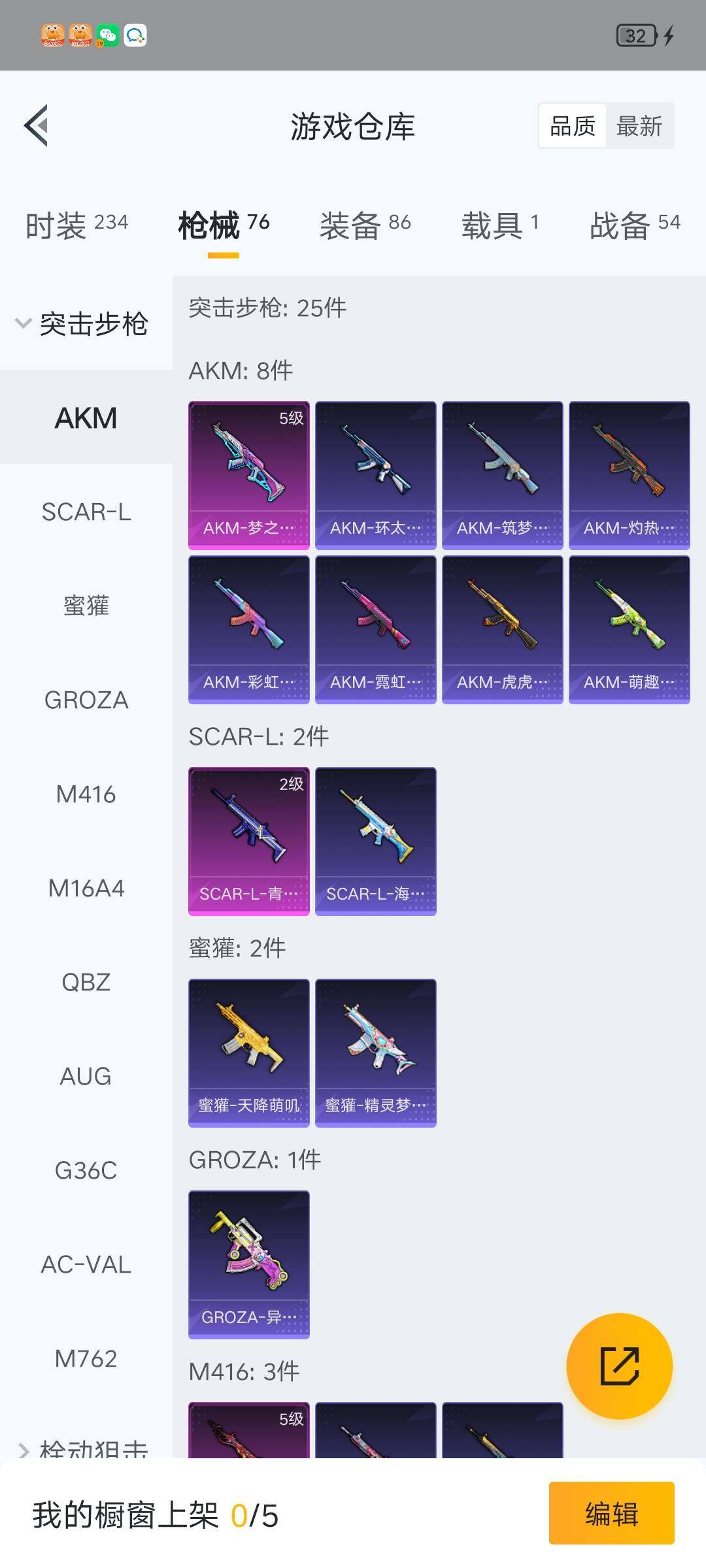Switch to the 装备 tab
The image size is (706, 1568).
(x=365, y=225)
